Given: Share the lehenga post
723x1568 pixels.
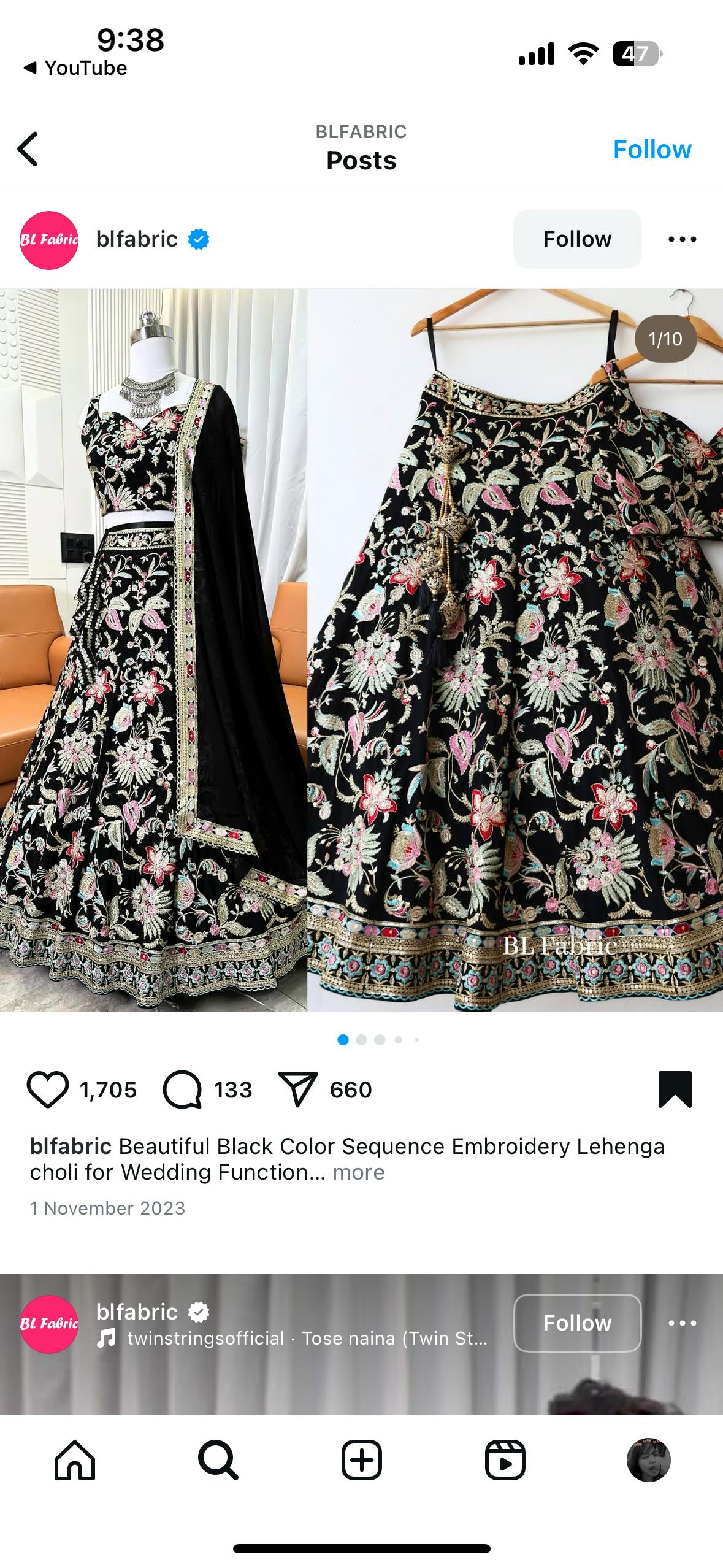Looking at the screenshot, I should pyautogui.click(x=297, y=1090).
